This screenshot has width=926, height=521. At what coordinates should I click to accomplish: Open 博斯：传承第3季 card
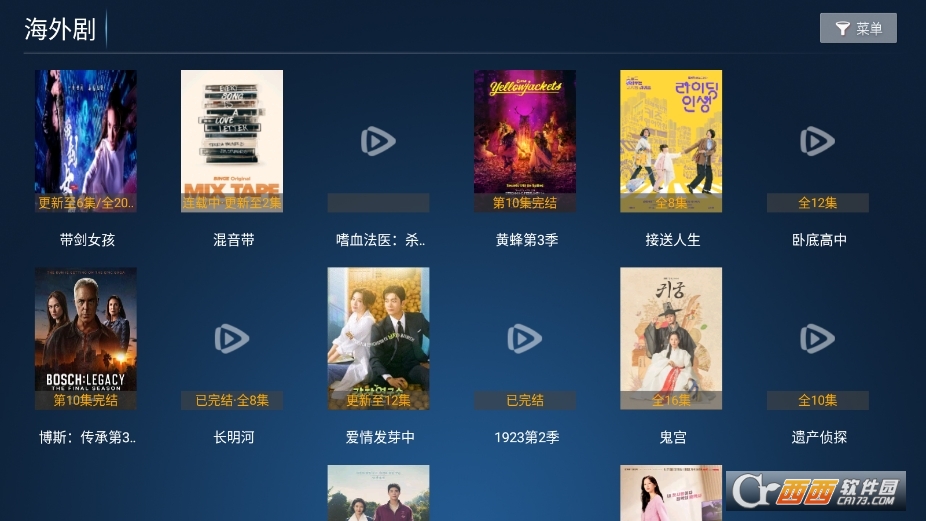[86, 338]
